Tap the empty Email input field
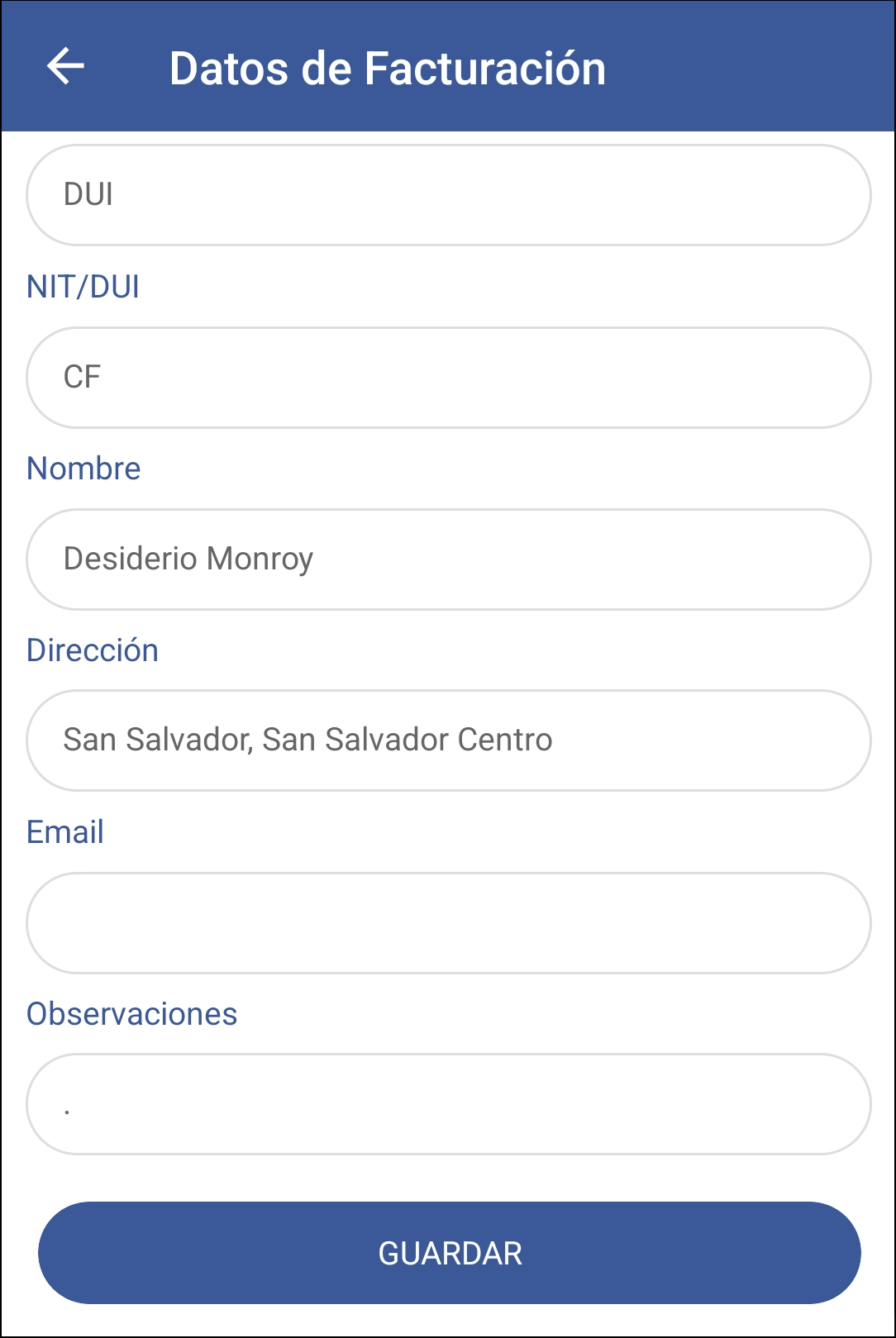Viewport: 896px width, 1338px height. click(446, 923)
